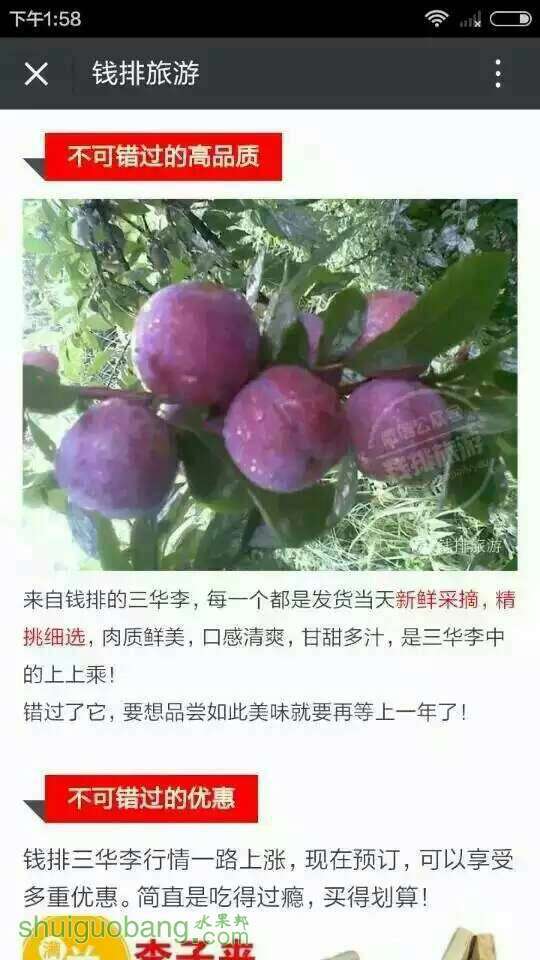The height and width of the screenshot is (960, 540).
Task: Open the three-dot overflow menu
Action: 498,74
